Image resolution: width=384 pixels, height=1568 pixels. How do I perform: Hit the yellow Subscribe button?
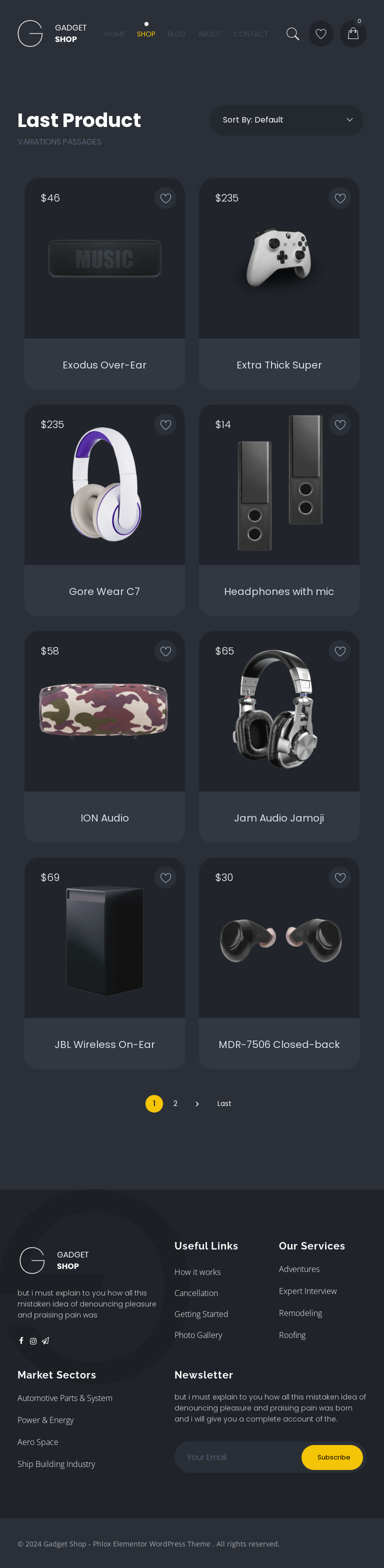coord(333,1456)
